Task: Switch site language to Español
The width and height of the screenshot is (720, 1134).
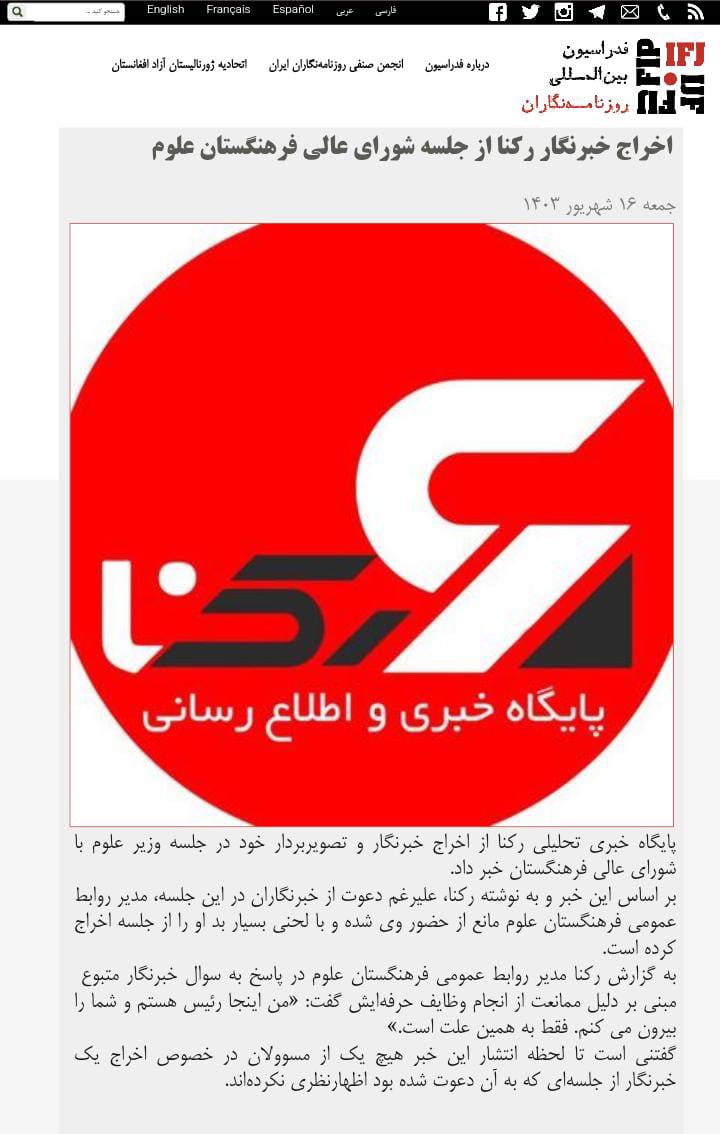Action: coord(293,10)
